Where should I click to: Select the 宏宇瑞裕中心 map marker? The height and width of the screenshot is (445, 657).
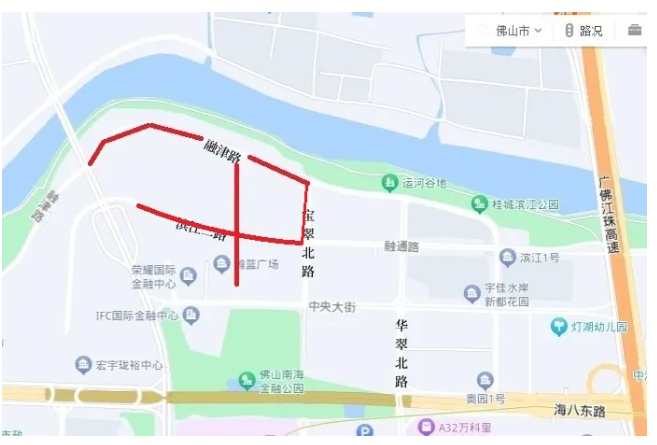click(84, 364)
